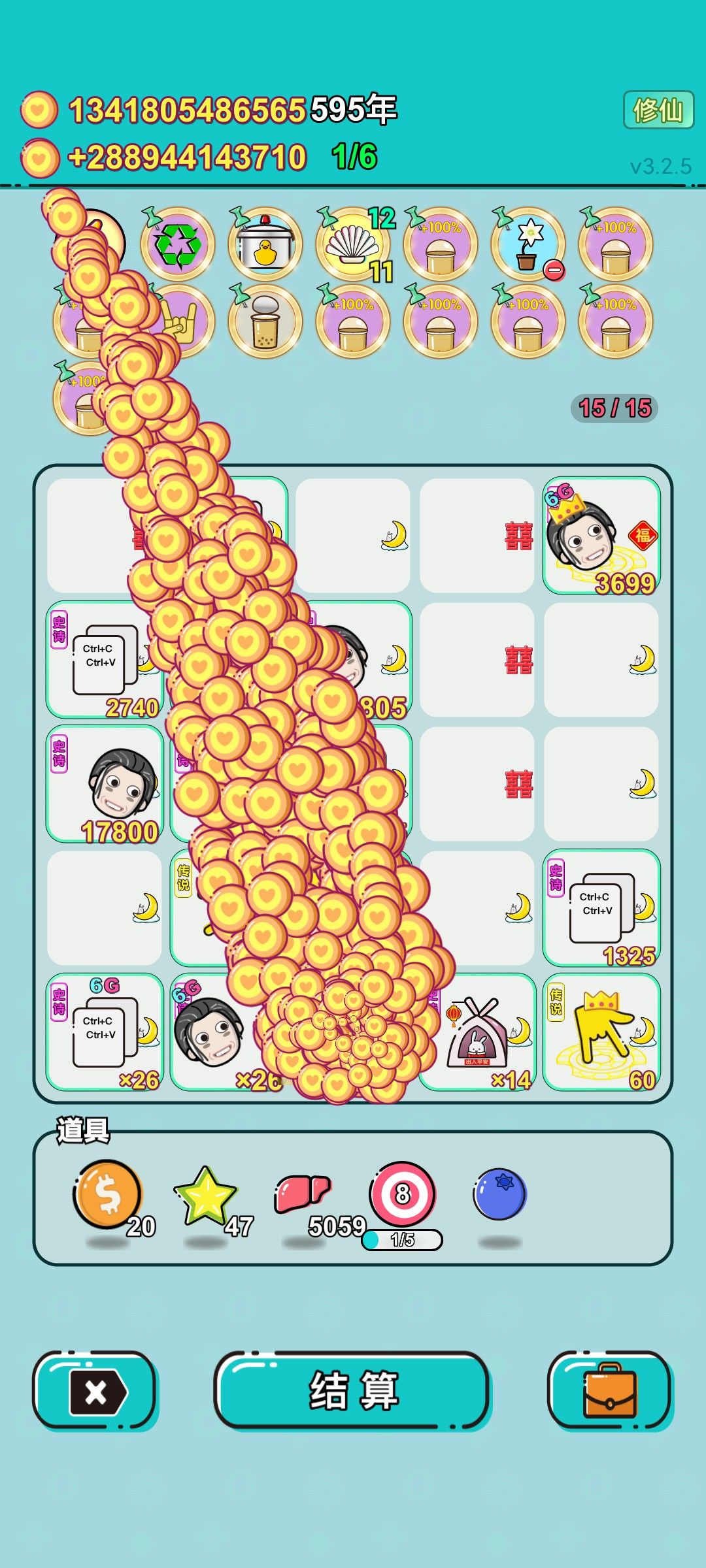Tap the 修仙 button
This screenshot has width=706, height=1568.
pos(658,110)
